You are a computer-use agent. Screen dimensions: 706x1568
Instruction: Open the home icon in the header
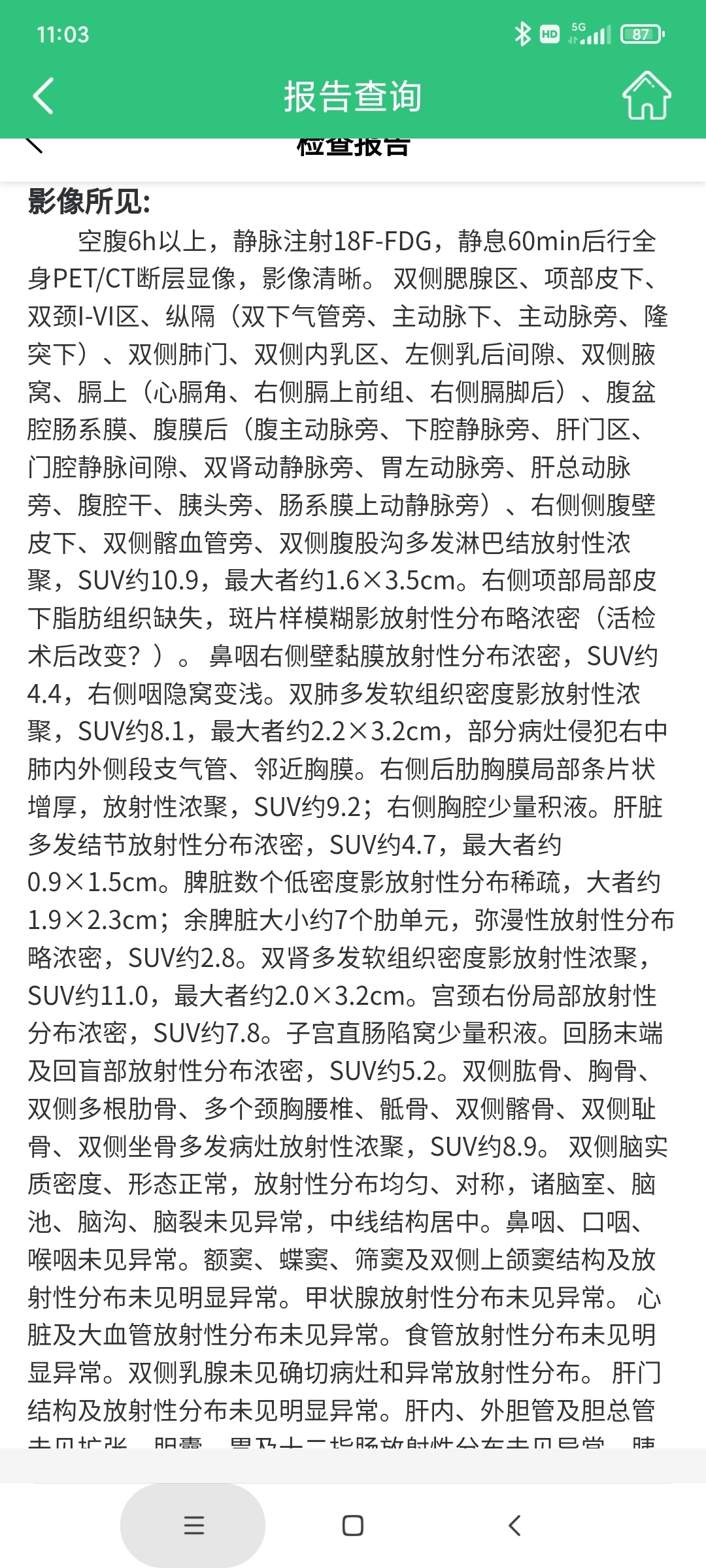point(646,95)
